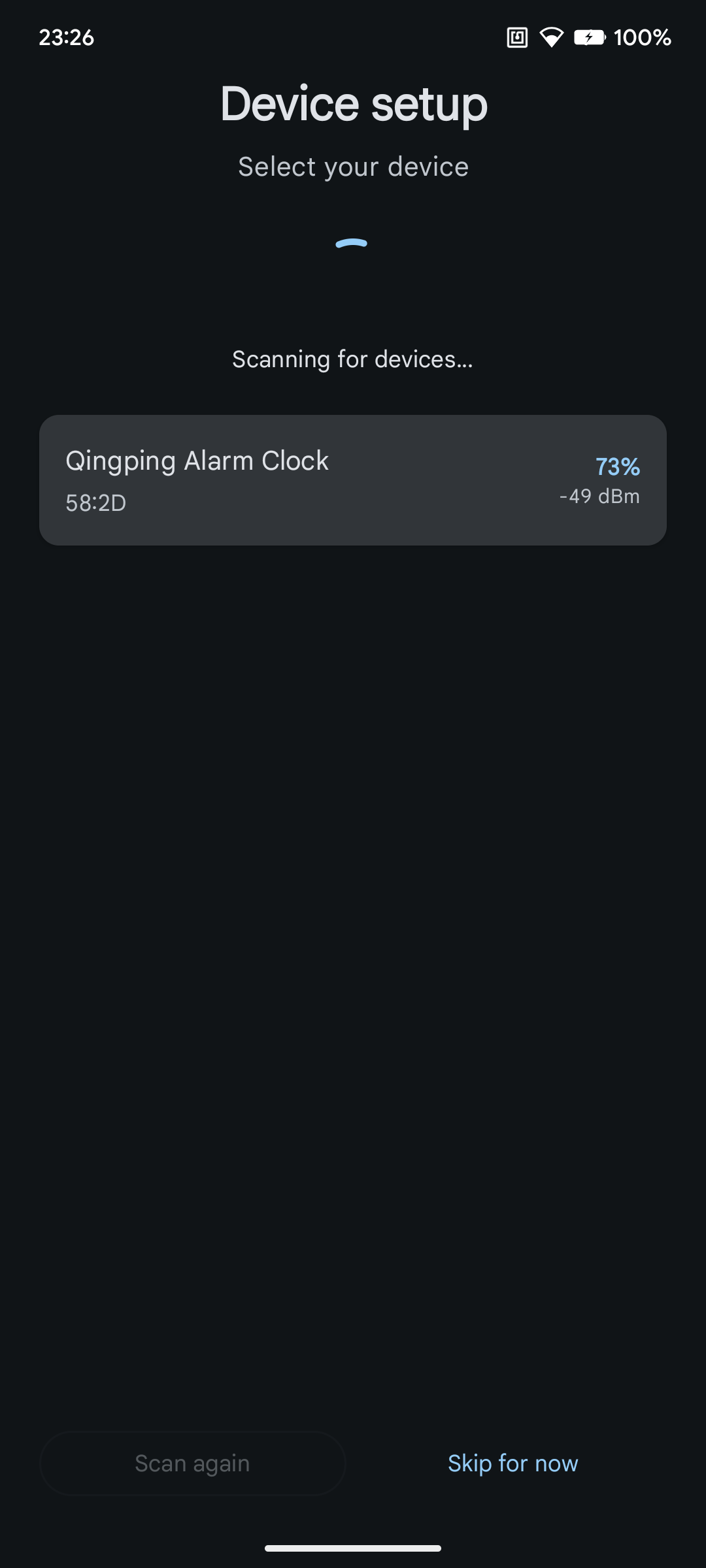Click the Select your device subtitle
Viewport: 706px width, 1568px height.
coord(352,167)
